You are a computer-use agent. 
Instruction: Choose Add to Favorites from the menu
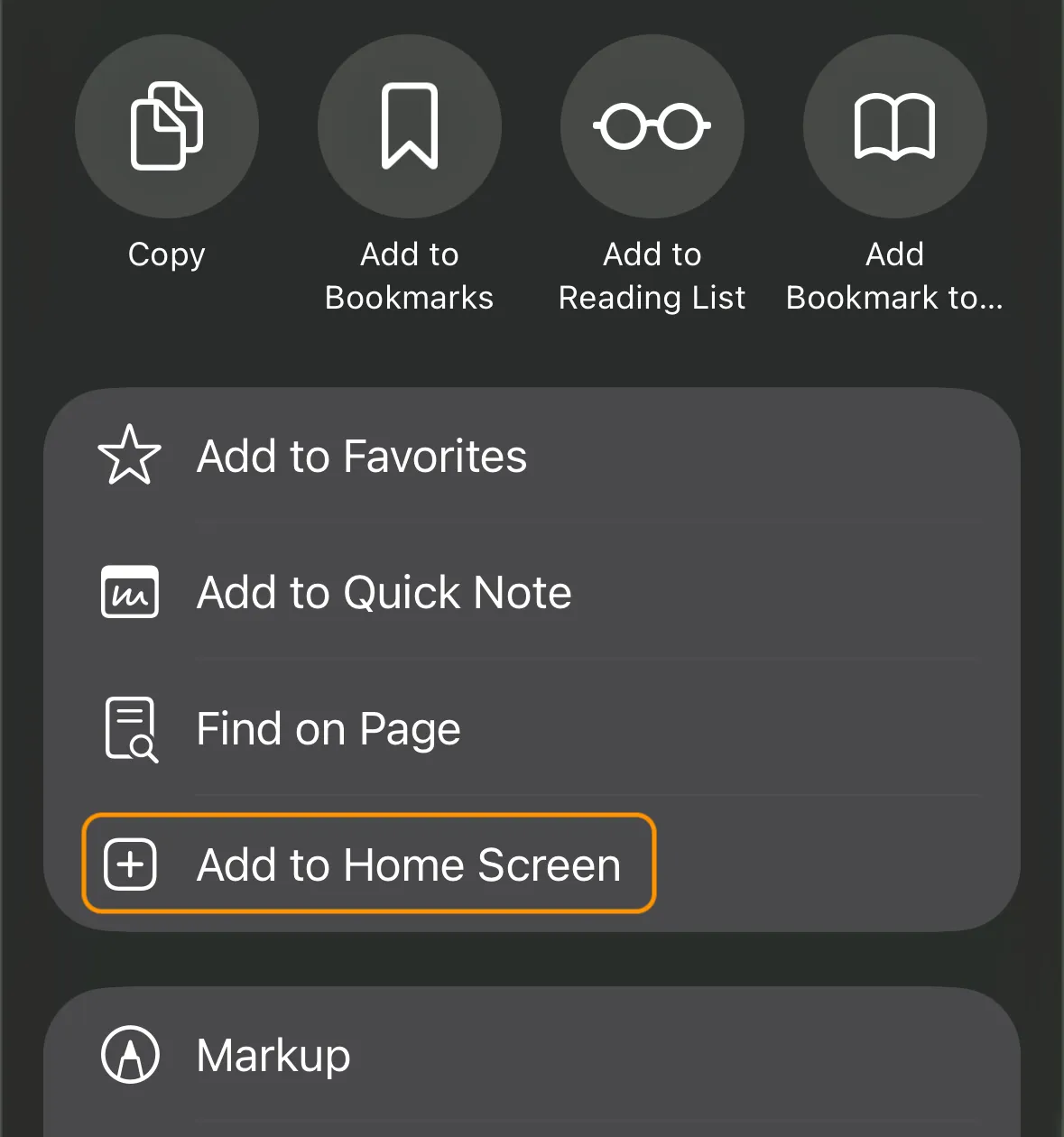(x=361, y=457)
